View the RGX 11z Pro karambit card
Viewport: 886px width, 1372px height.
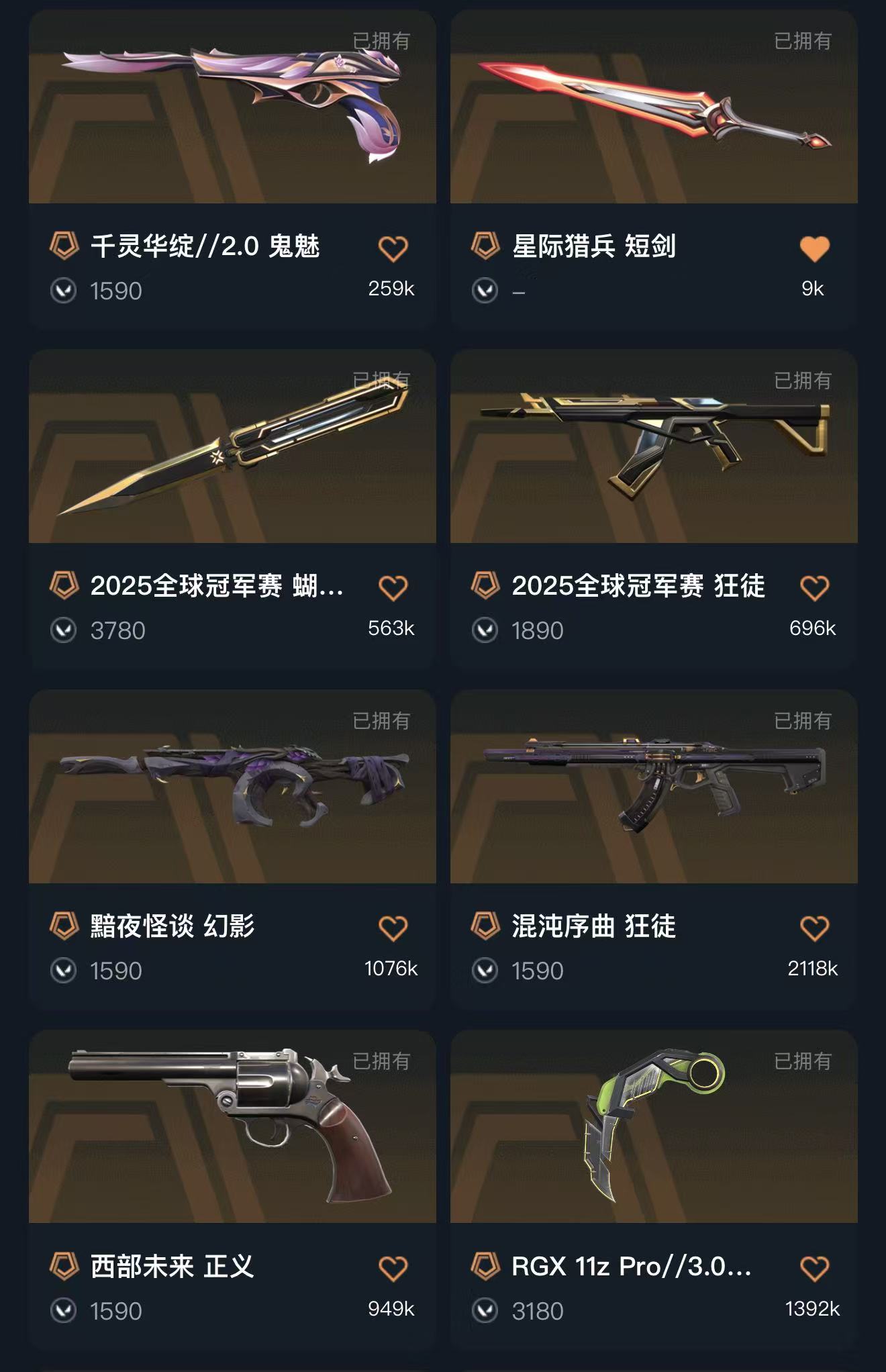(x=654, y=1128)
